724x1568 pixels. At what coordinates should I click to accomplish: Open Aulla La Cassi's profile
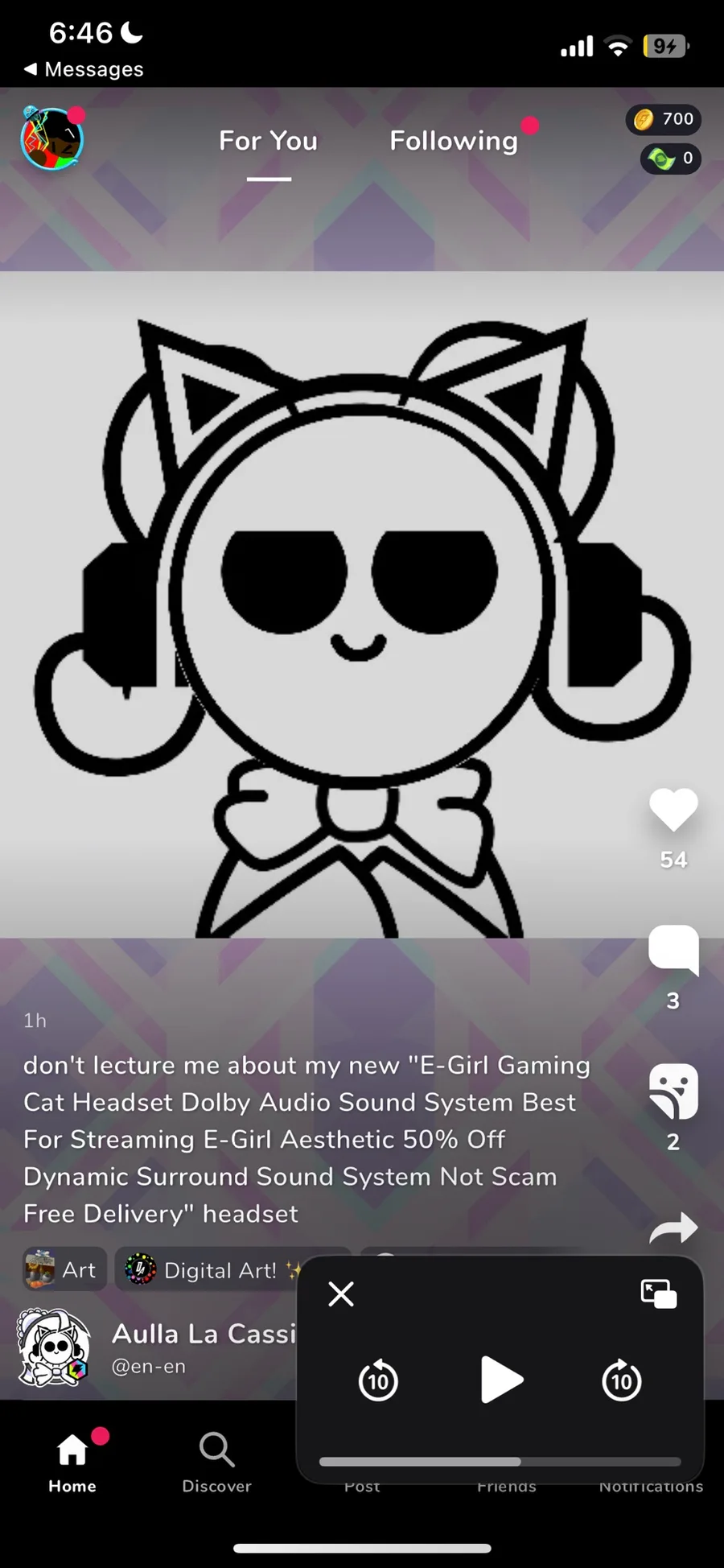pyautogui.click(x=204, y=1335)
